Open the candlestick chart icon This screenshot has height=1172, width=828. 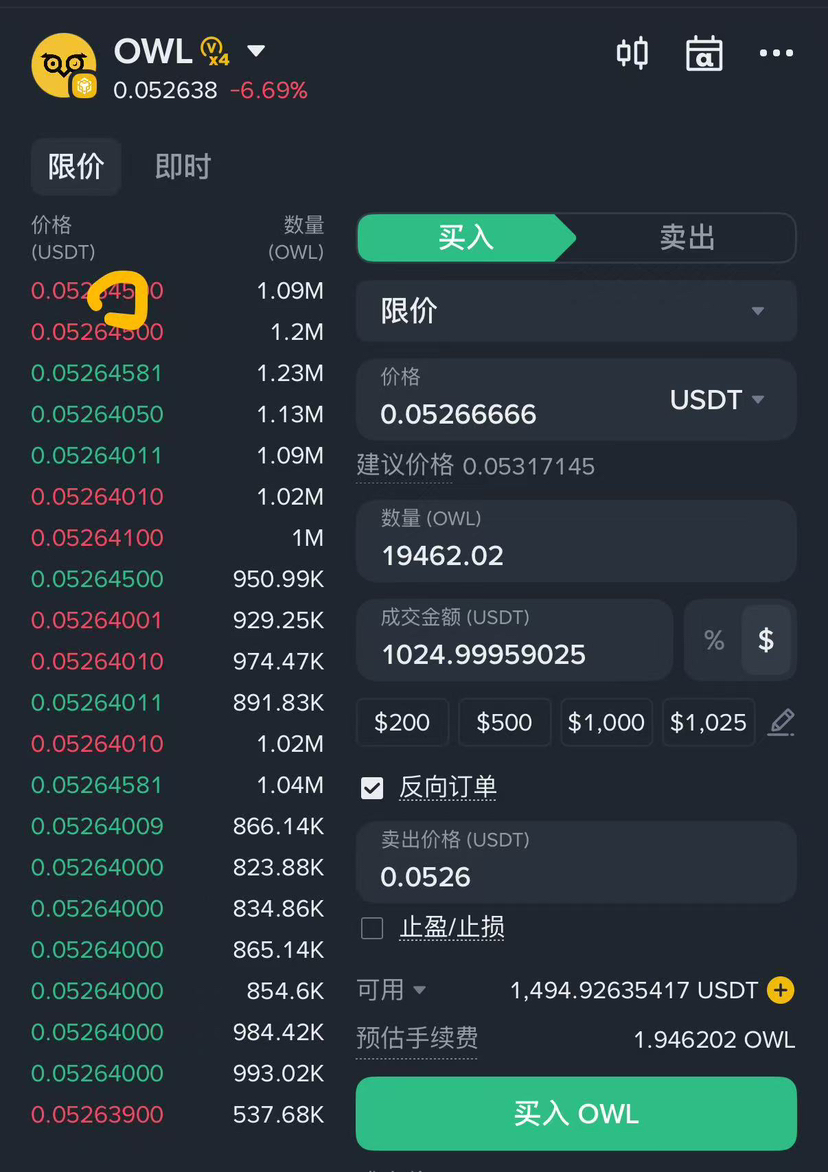pyautogui.click(x=632, y=53)
